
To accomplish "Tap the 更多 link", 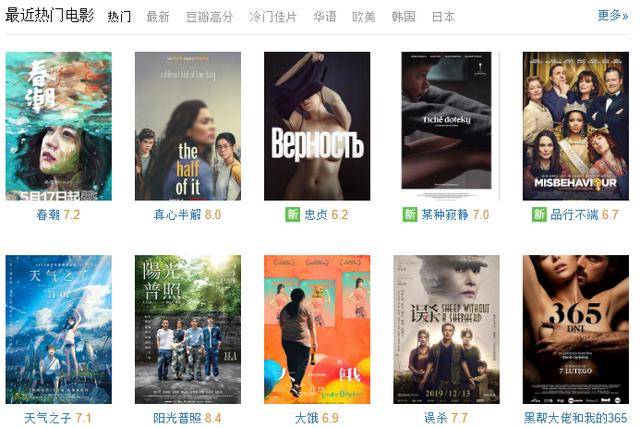I will [x=611, y=16].
